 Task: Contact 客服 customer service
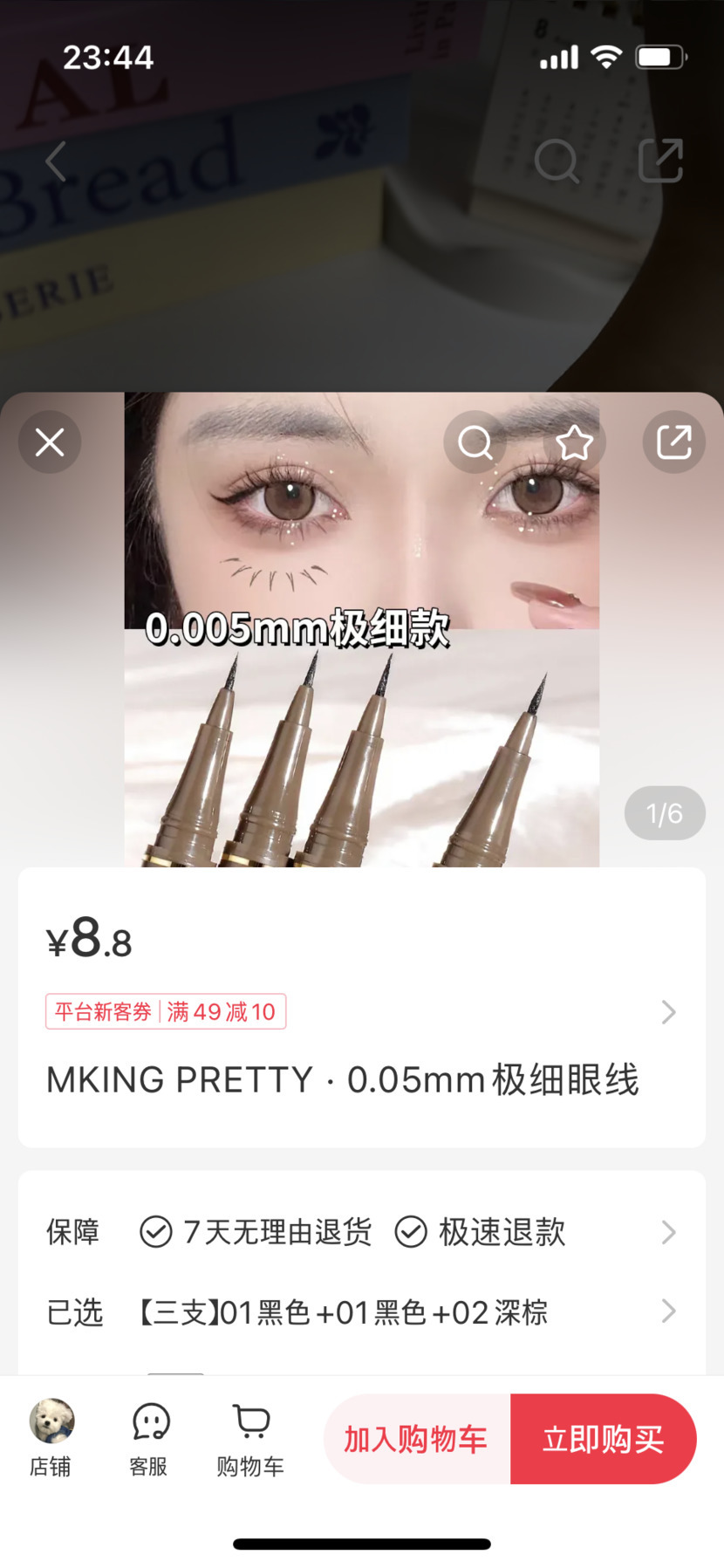pyautogui.click(x=149, y=1439)
